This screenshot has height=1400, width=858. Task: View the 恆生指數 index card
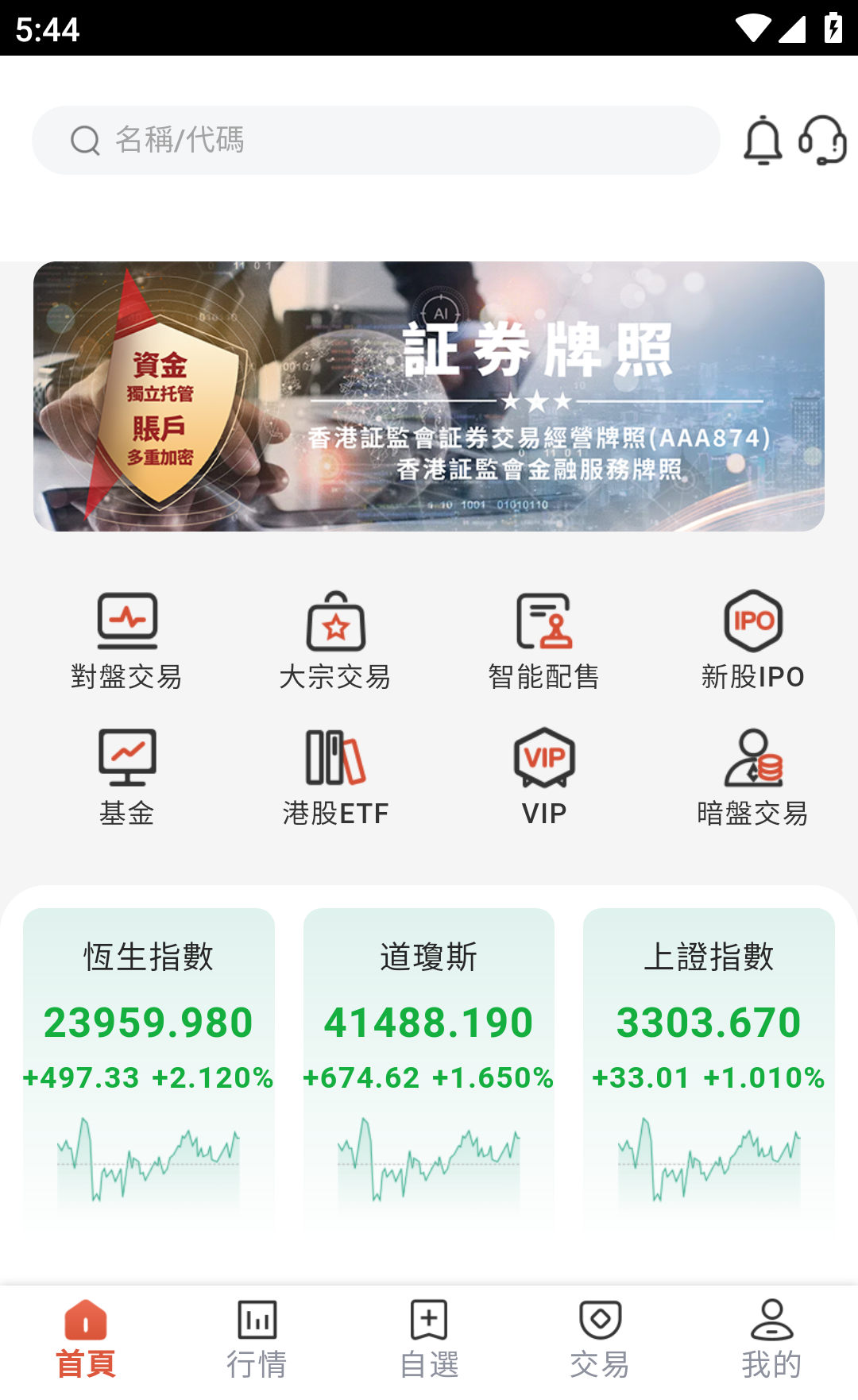tap(149, 1065)
